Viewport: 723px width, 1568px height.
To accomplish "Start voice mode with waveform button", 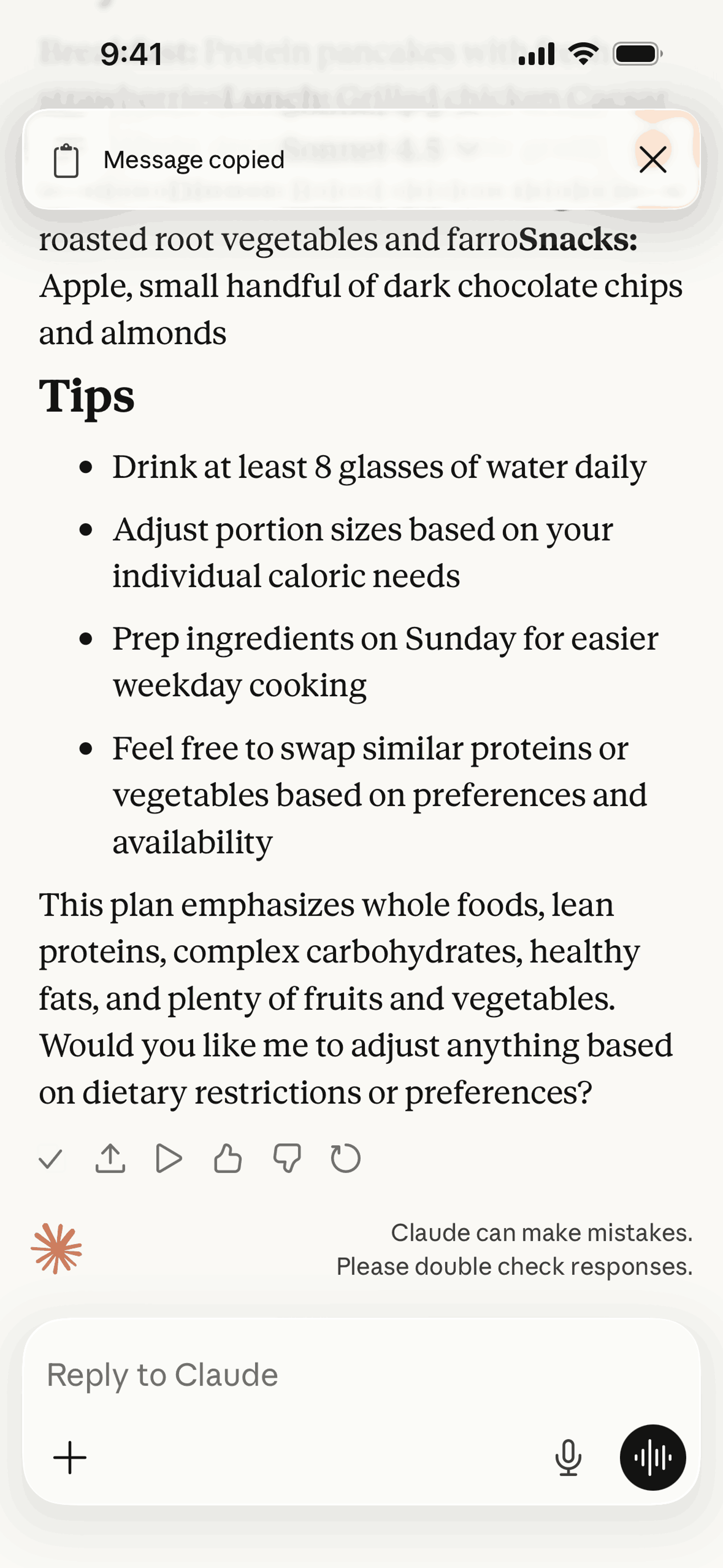I will click(653, 1458).
